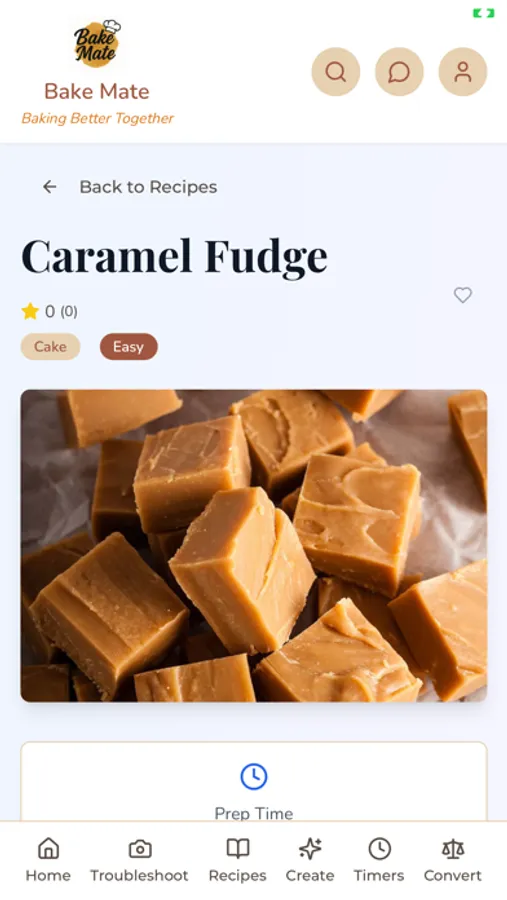Switch to the Home tab
Screen dimensions: 507x900
tap(48, 860)
